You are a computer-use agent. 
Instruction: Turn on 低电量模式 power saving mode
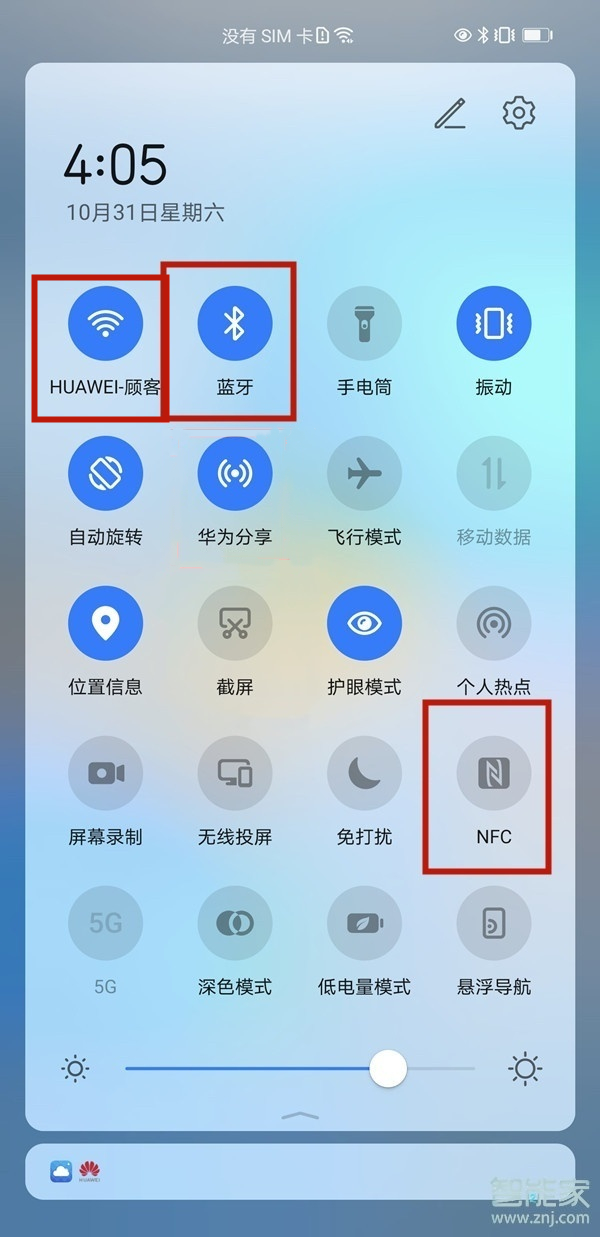point(364,923)
